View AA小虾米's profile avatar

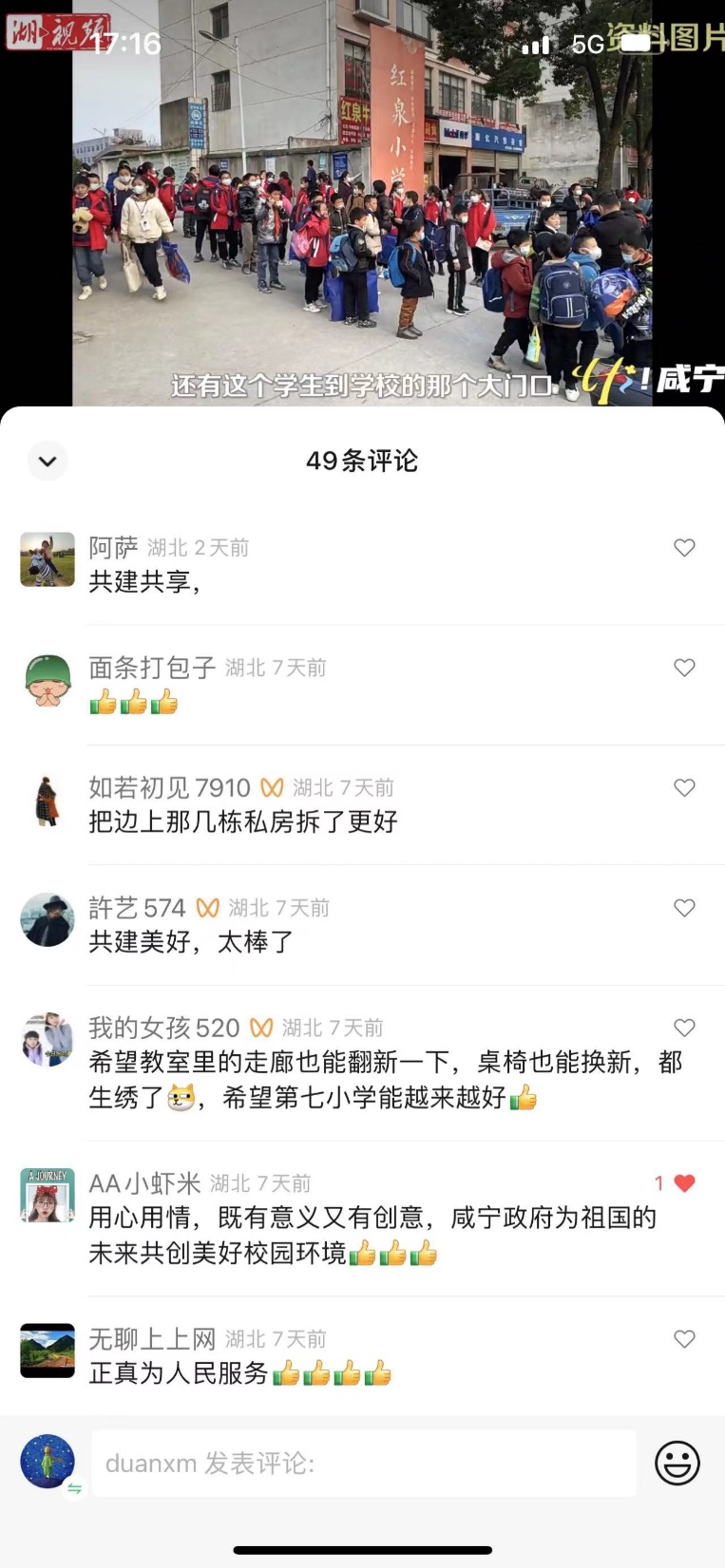[48, 1196]
